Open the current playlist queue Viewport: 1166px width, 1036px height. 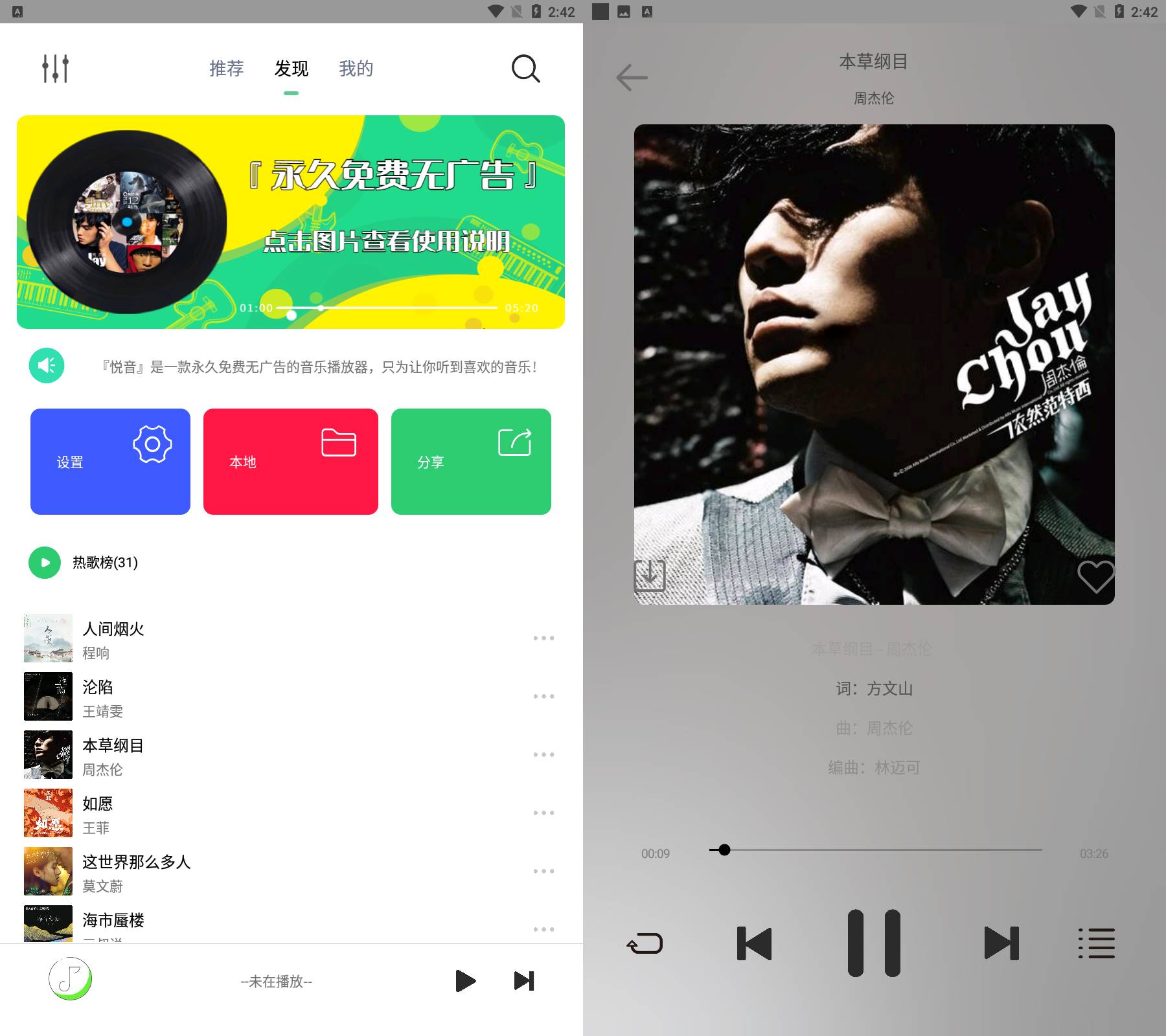[1096, 943]
